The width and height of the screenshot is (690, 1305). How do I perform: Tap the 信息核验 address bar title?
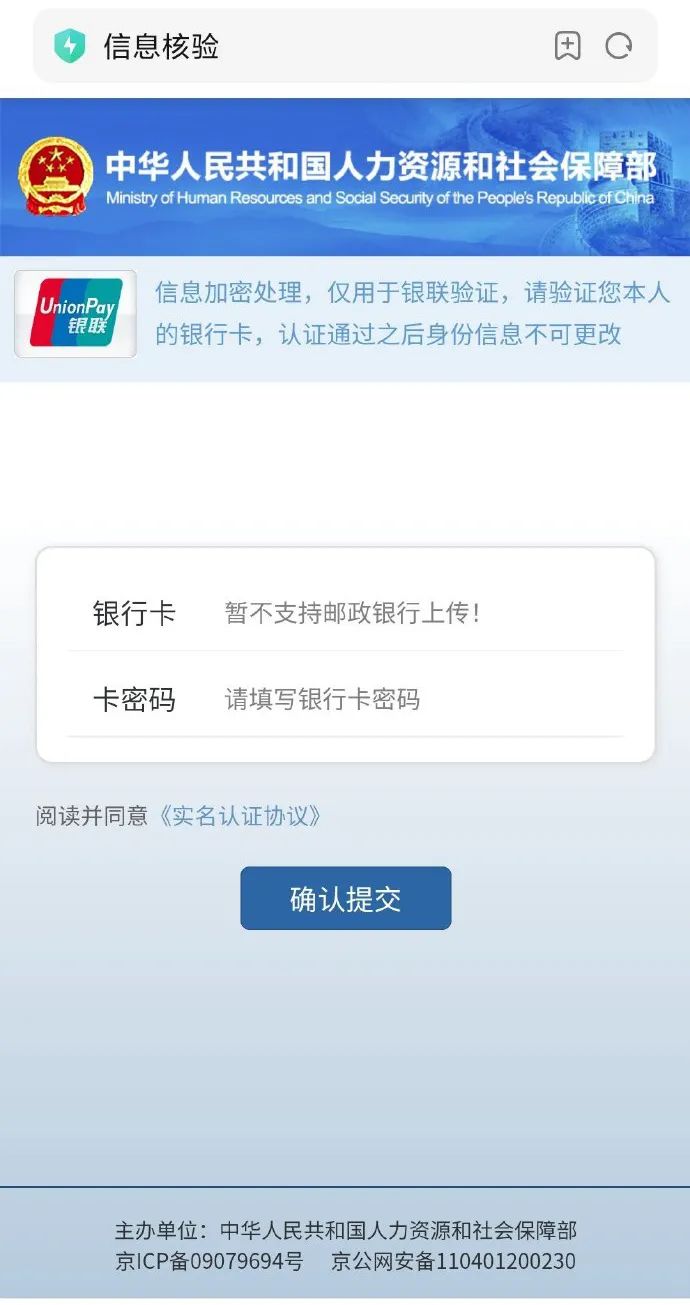tap(161, 46)
